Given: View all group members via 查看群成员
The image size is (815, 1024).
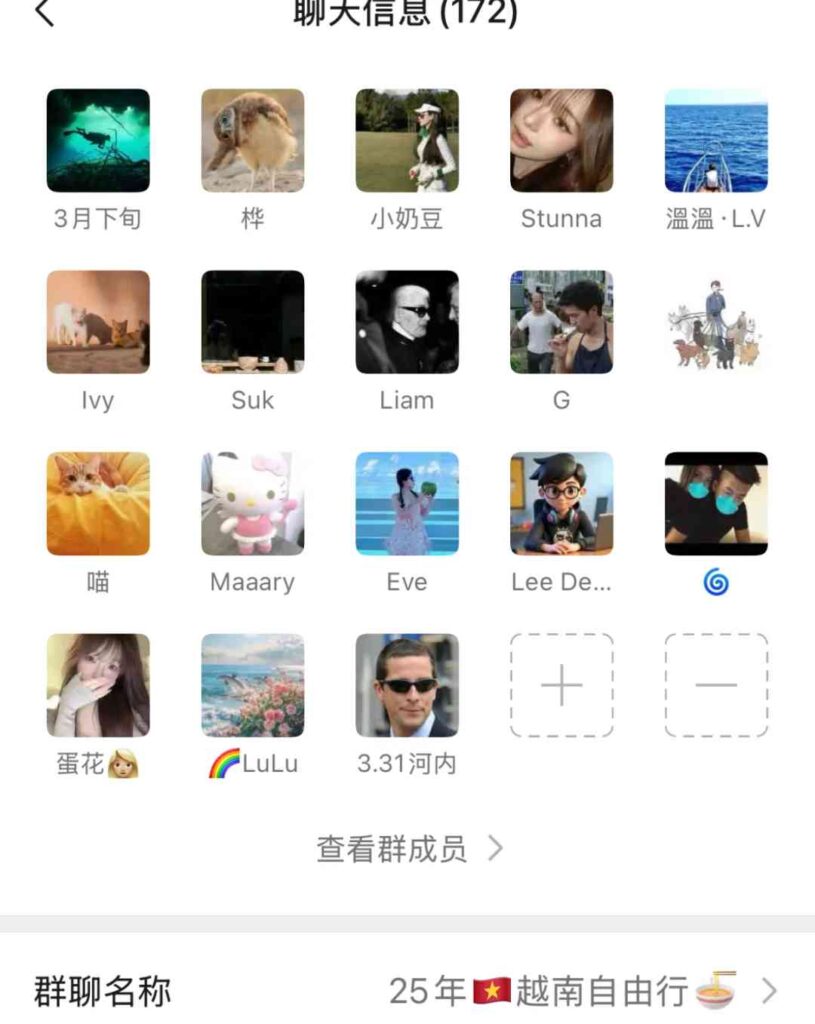Looking at the screenshot, I should [x=409, y=849].
